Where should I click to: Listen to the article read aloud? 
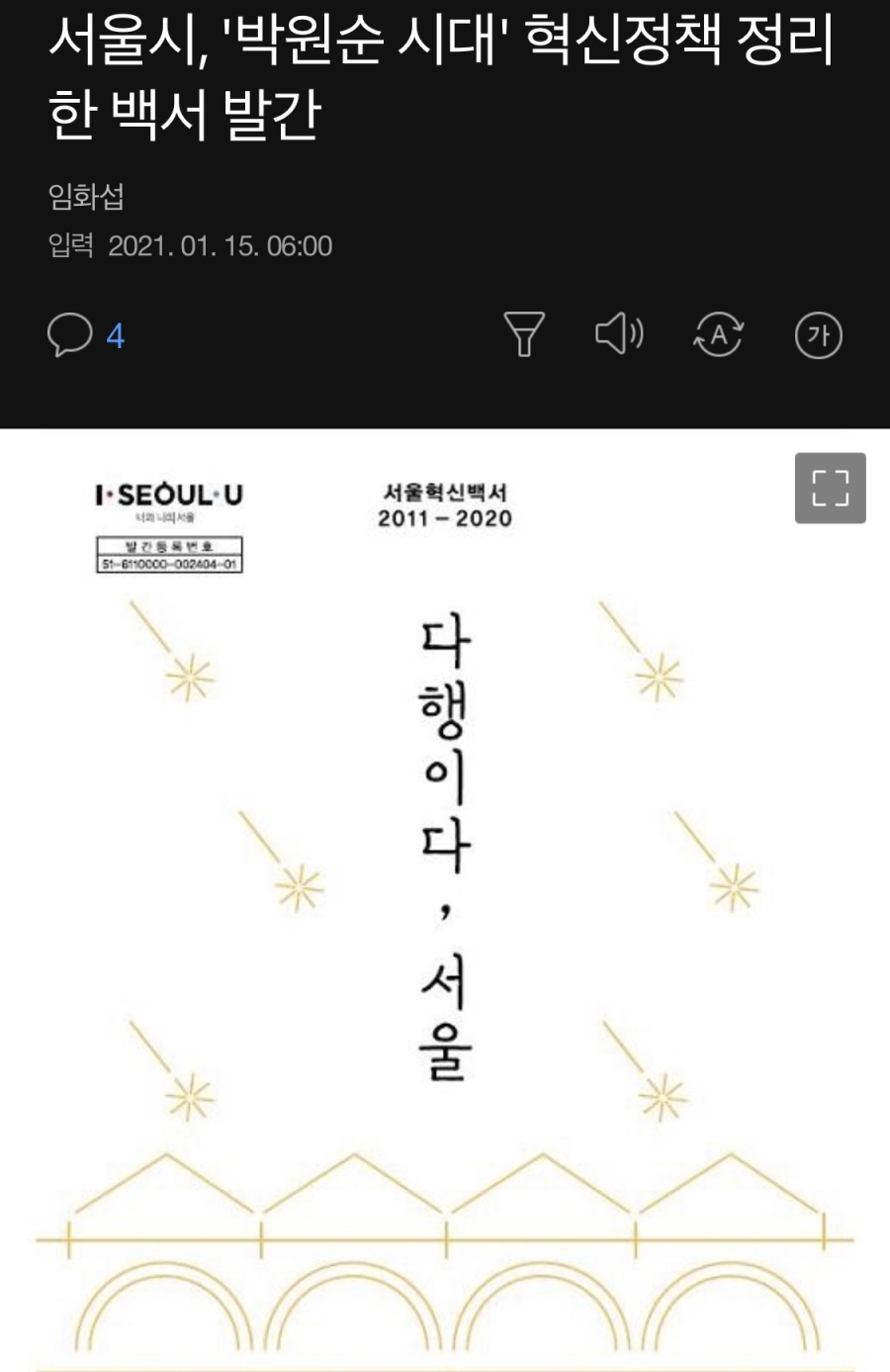pos(619,334)
